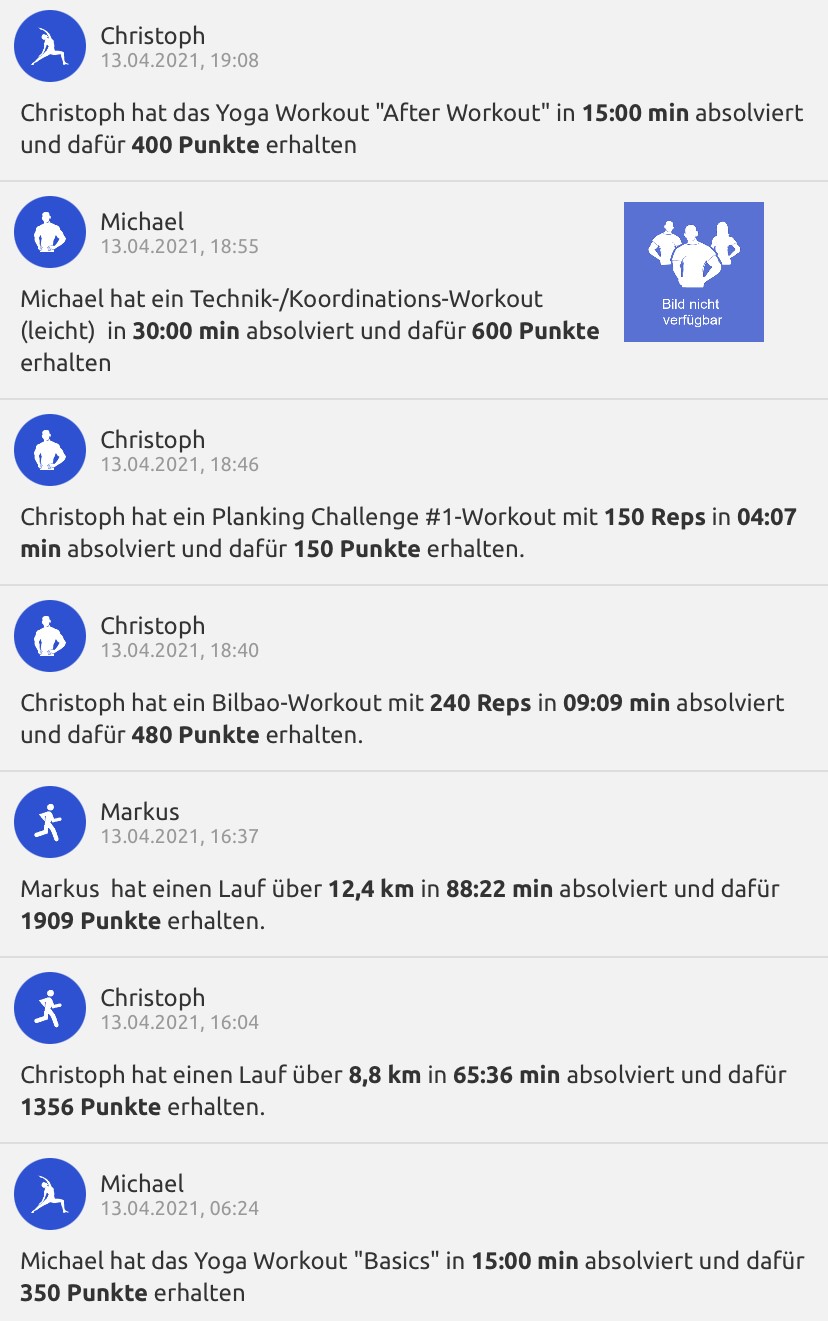Screen dimensions: 828x1321
Task: Select Michael's strength workout avatar icon
Action: tap(49, 231)
